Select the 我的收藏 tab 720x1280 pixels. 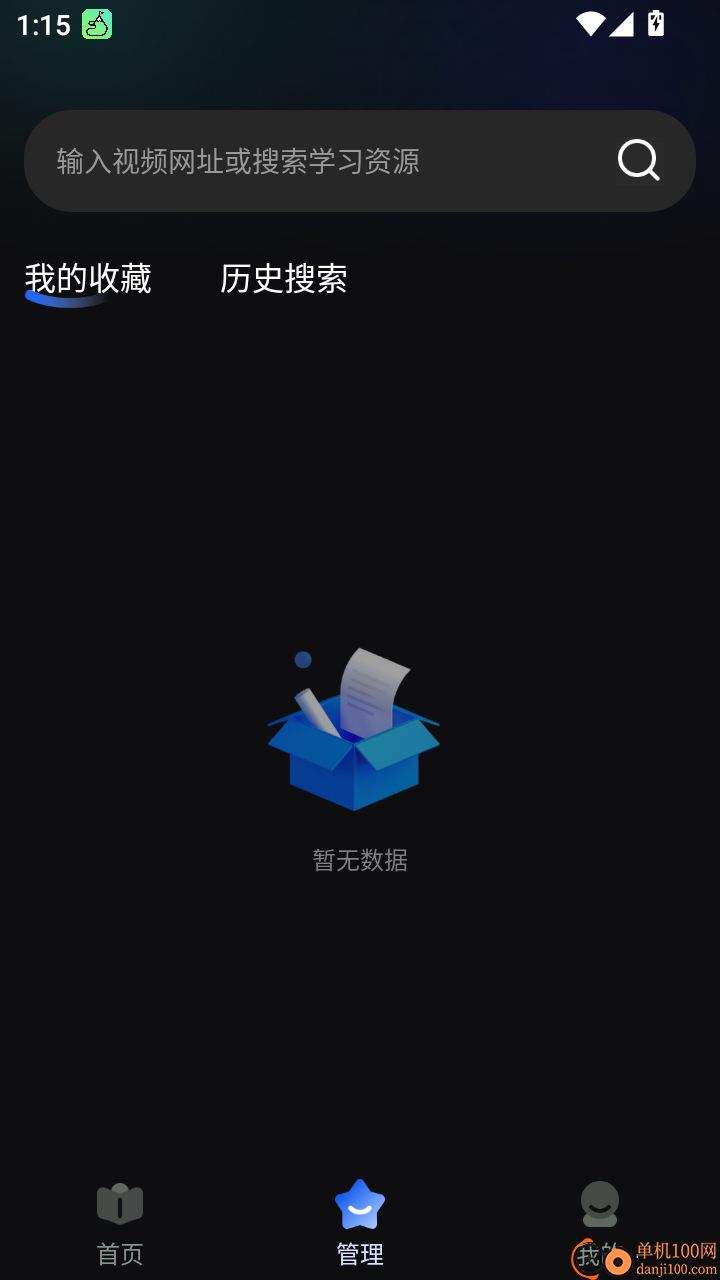87,279
